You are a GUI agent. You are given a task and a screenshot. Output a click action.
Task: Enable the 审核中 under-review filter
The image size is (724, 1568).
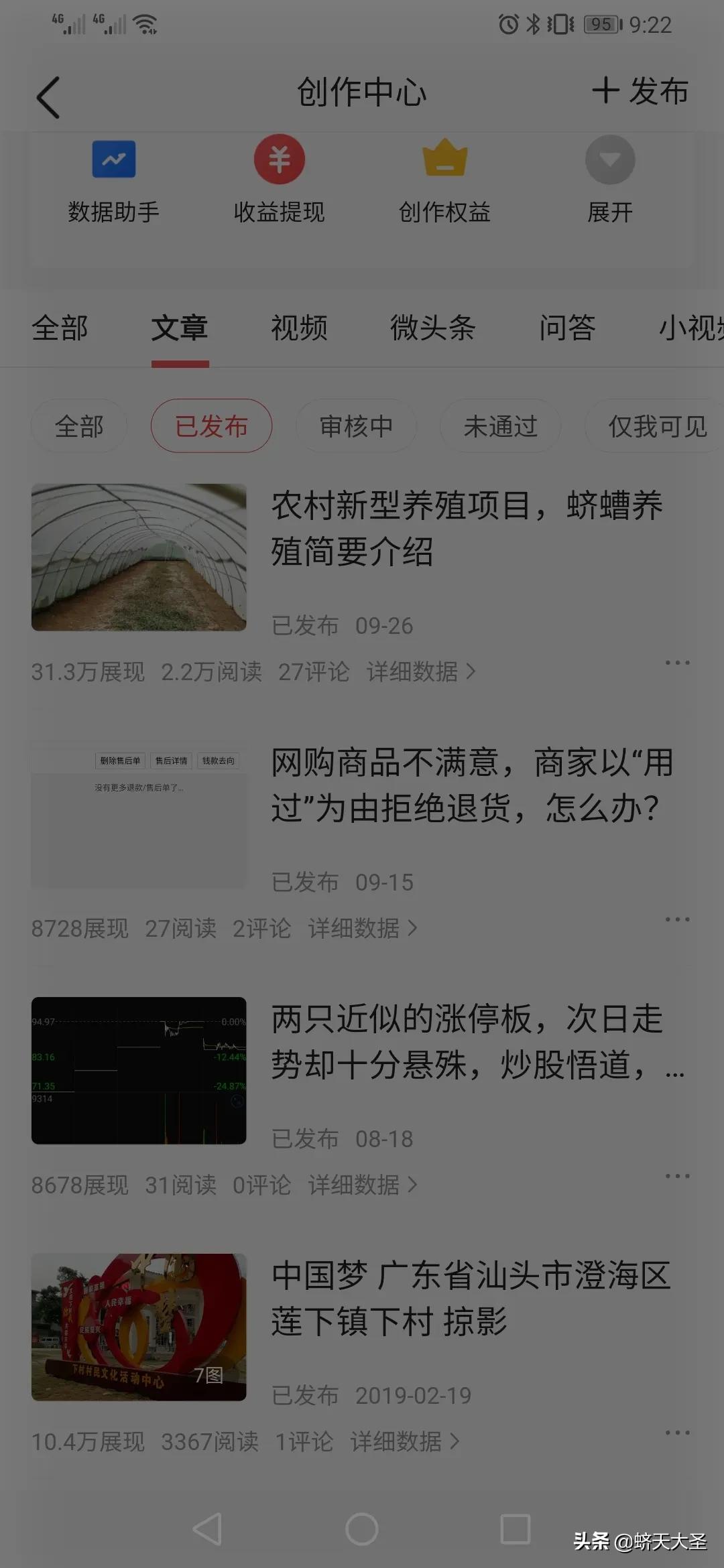click(x=355, y=426)
